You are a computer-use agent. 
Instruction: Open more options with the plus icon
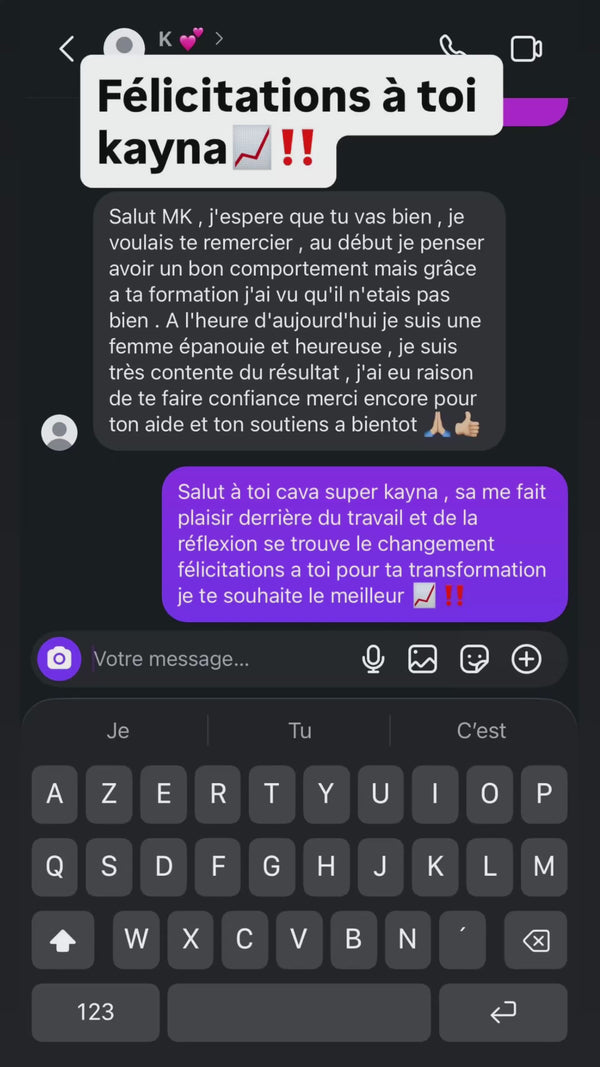[x=526, y=659]
